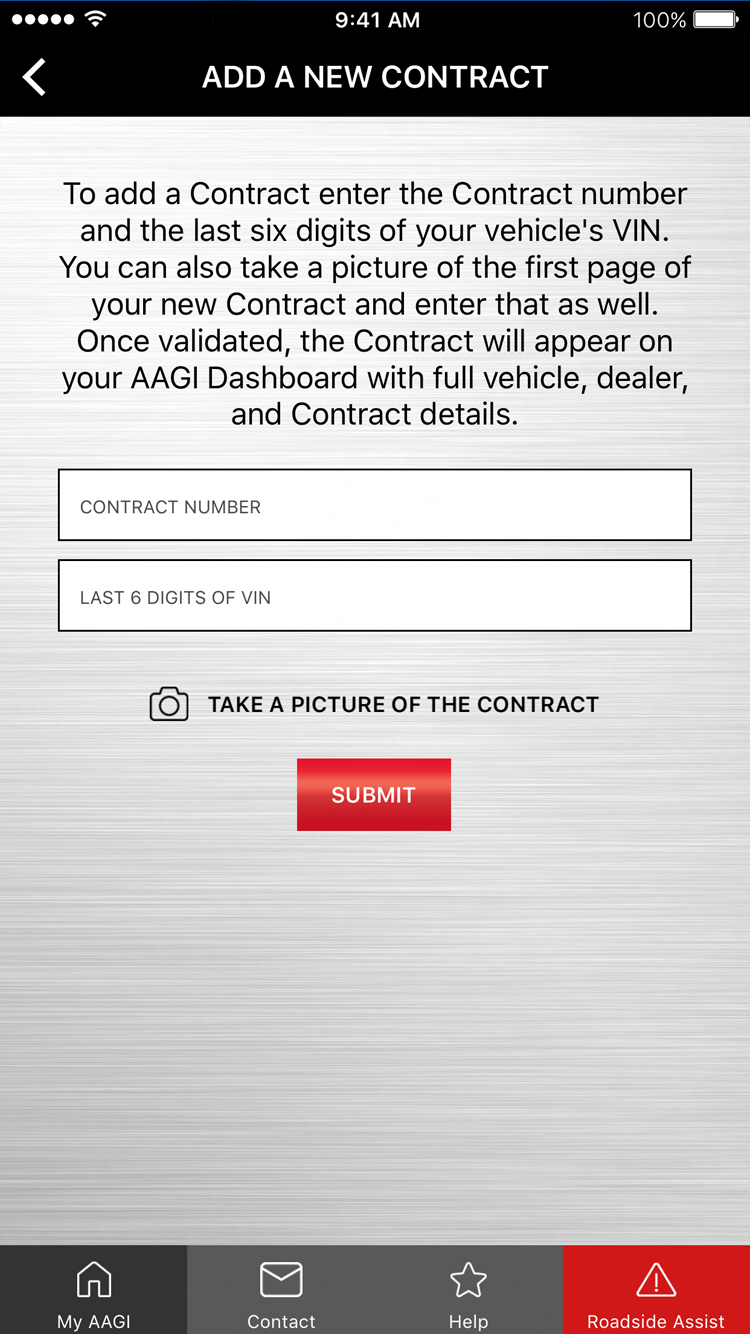
Task: Take a picture of the contract
Action: (x=374, y=704)
